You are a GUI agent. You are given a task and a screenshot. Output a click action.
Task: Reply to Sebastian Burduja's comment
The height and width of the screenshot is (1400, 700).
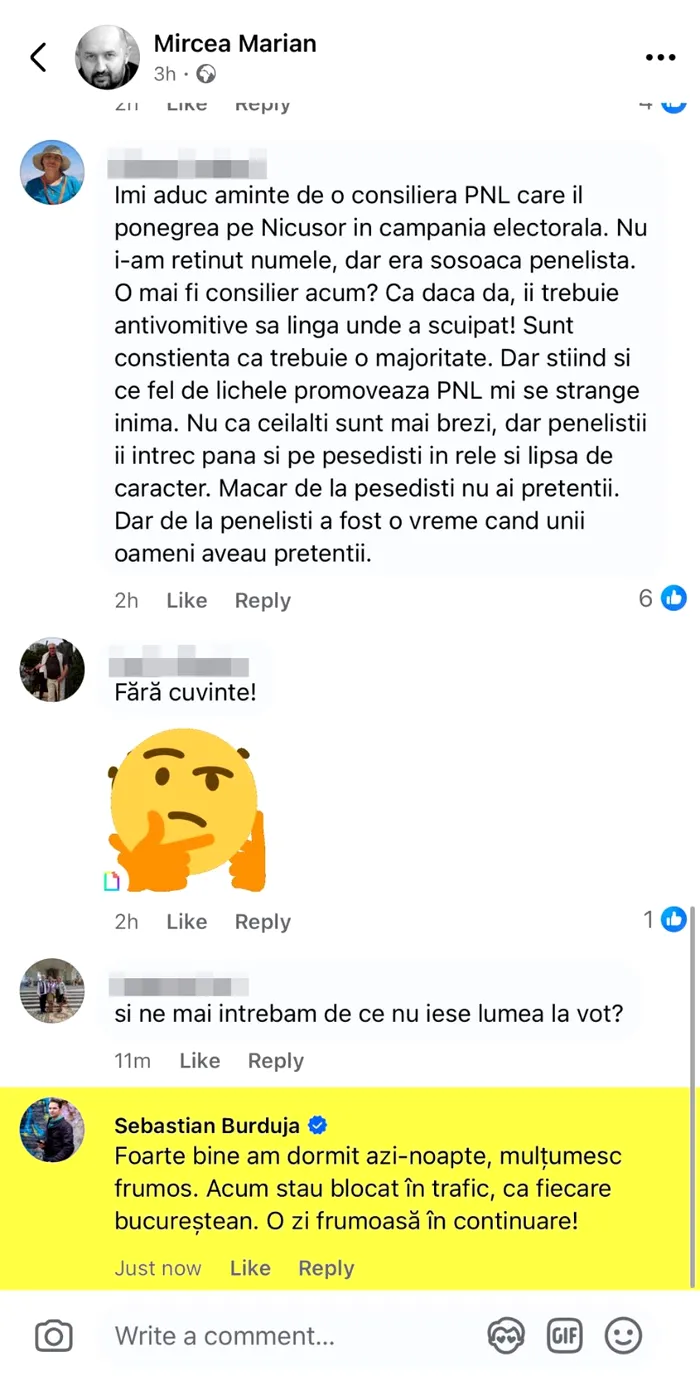(326, 1268)
